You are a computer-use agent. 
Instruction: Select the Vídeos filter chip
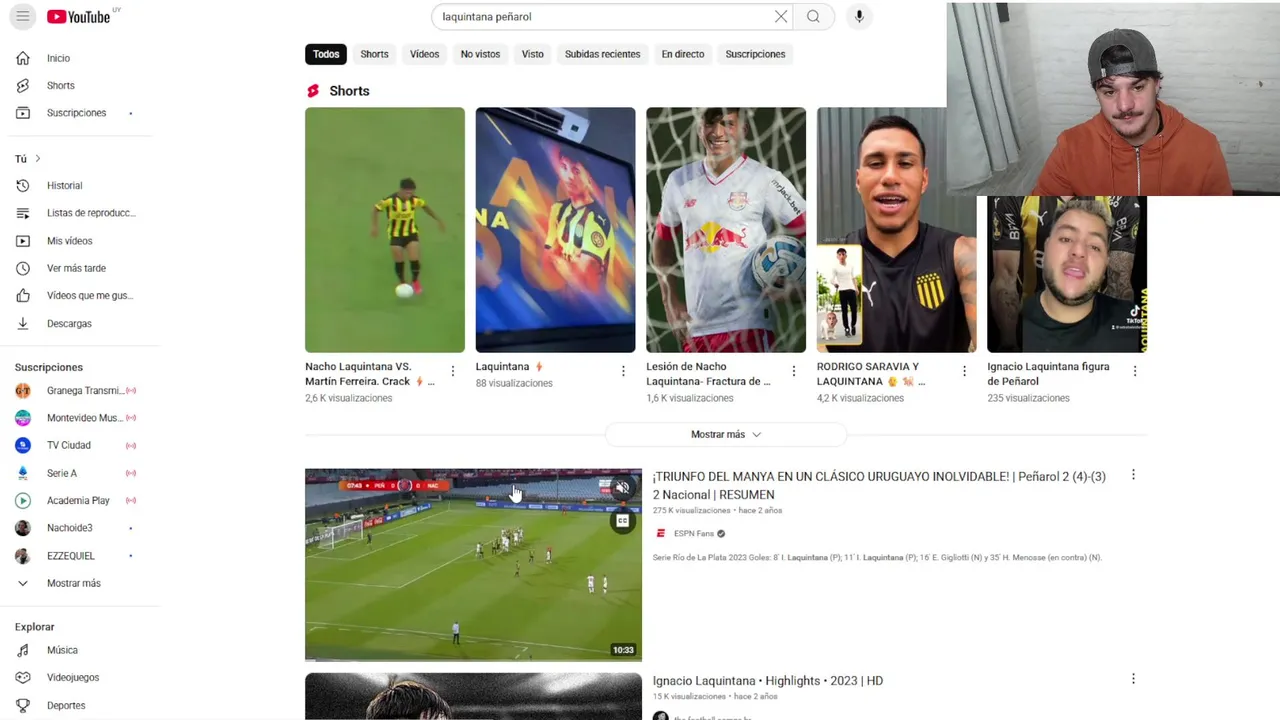click(424, 54)
